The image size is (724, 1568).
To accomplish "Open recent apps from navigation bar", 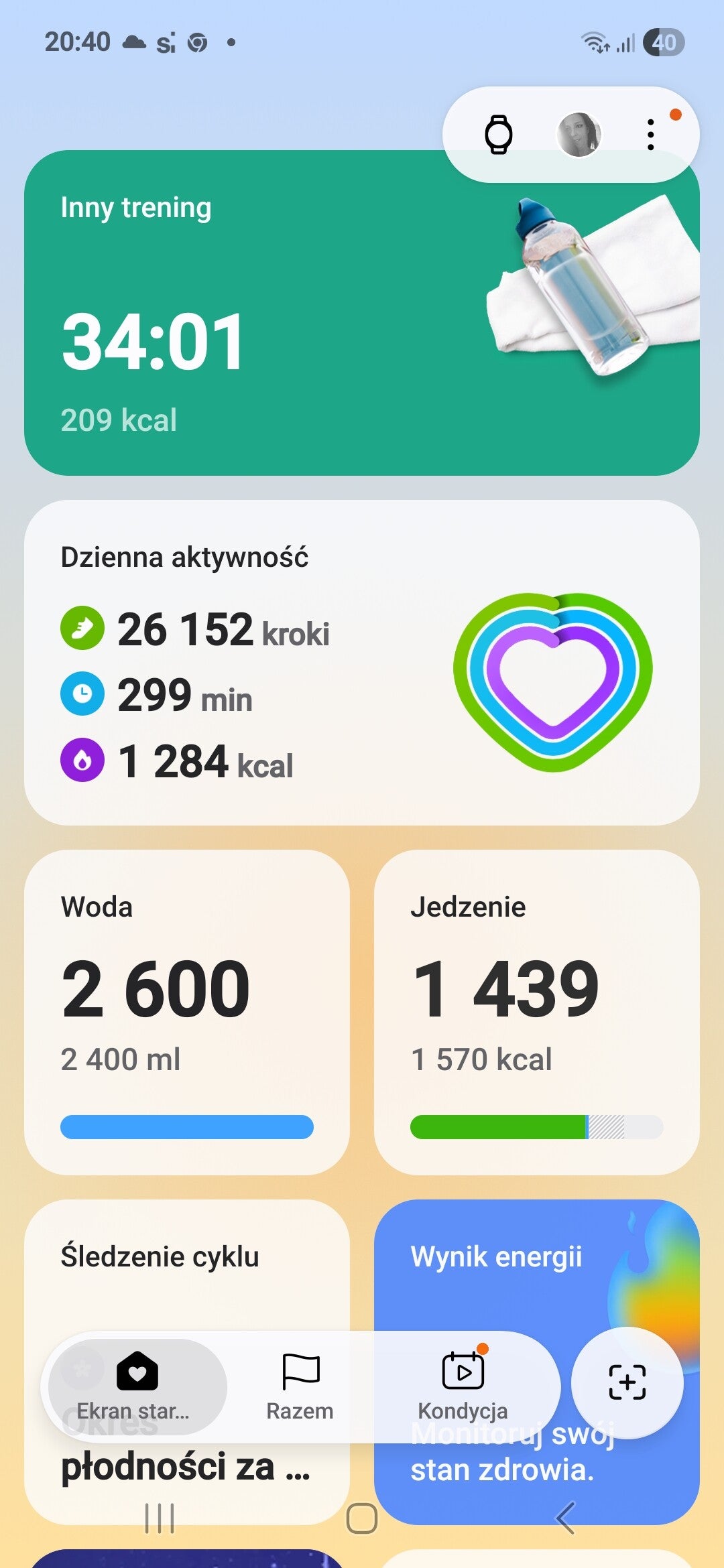I will [x=160, y=1518].
